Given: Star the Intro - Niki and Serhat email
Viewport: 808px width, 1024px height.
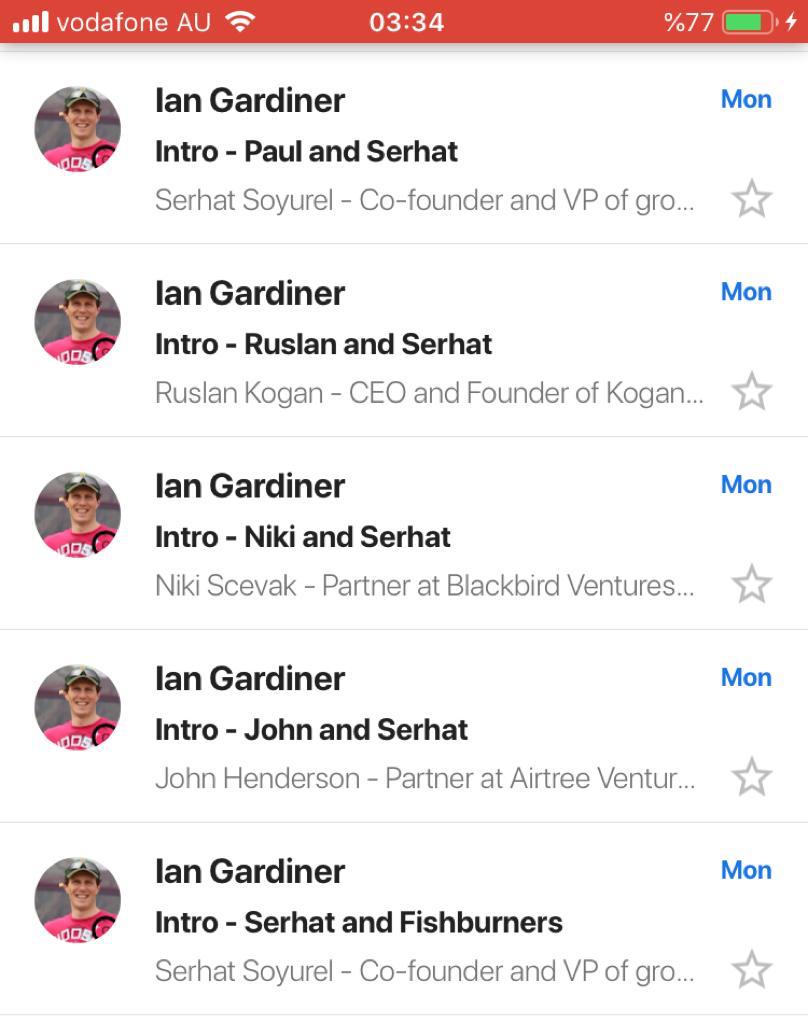Looking at the screenshot, I should [x=751, y=585].
